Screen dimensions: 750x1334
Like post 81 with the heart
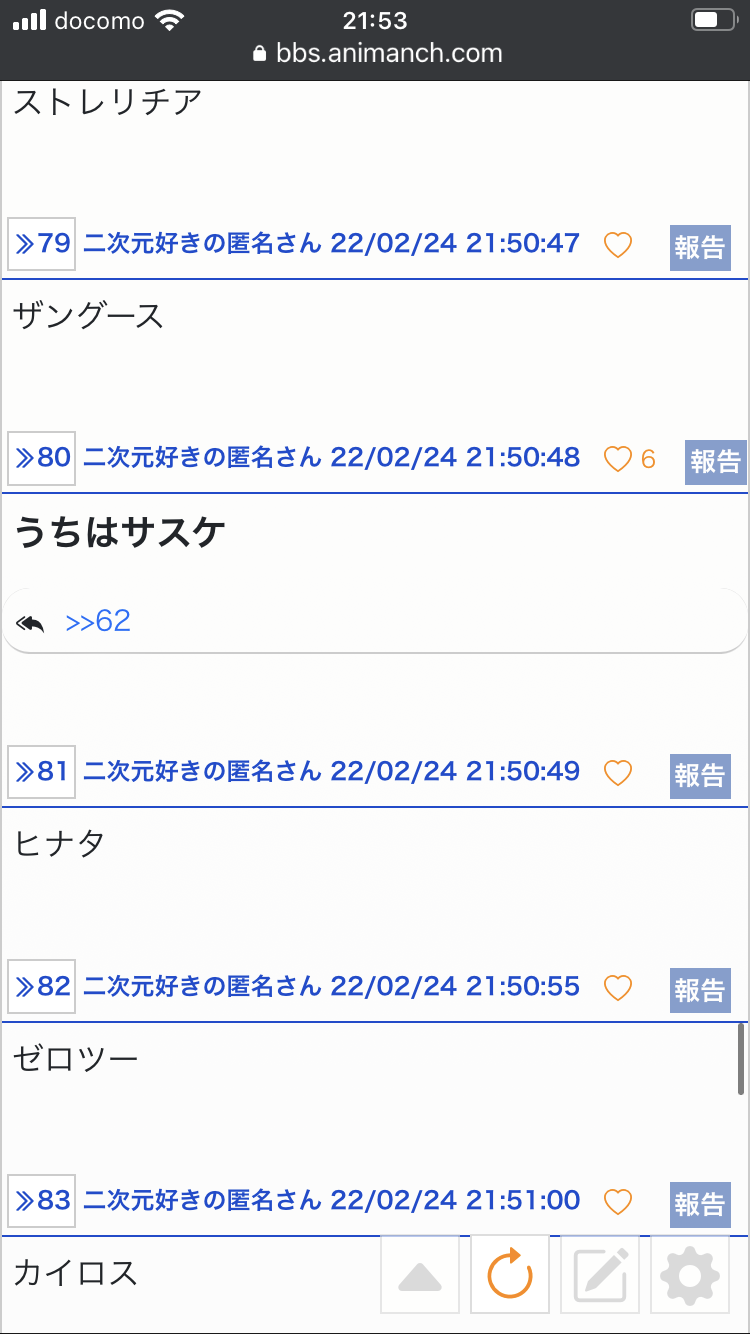(618, 772)
